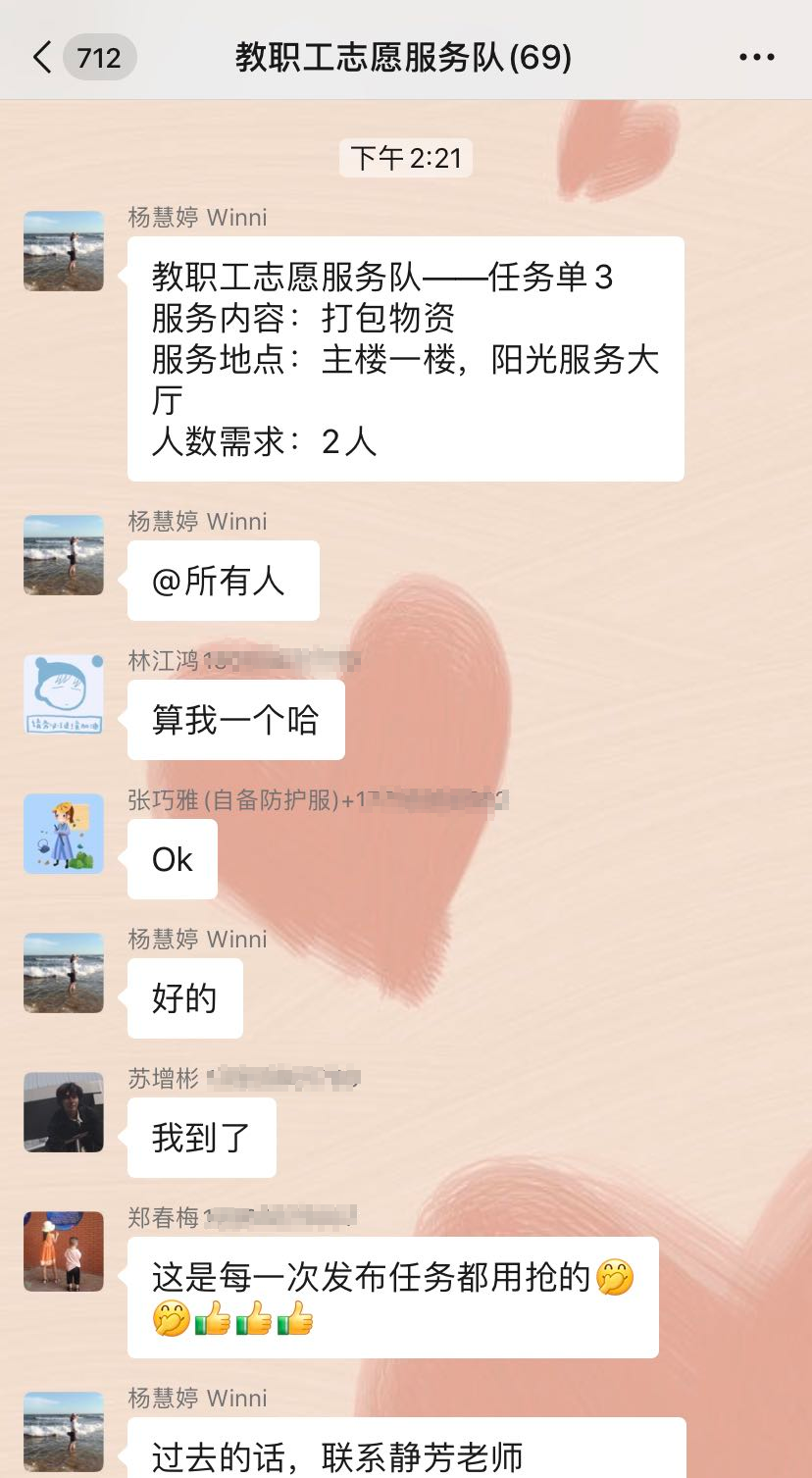
Task: Select the @所有人 mention message
Action: tap(223, 580)
